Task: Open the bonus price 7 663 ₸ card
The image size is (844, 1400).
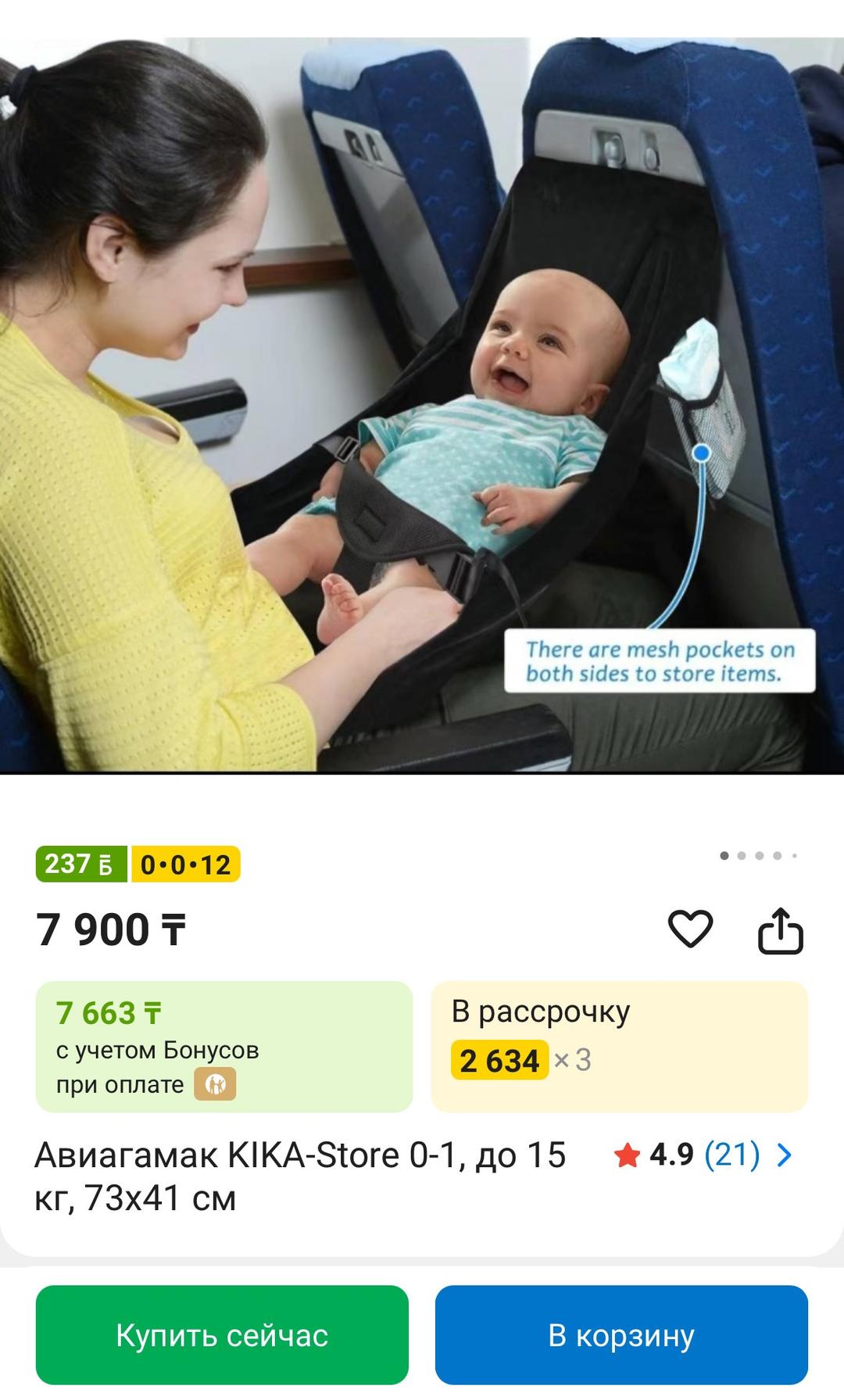Action: 224,1047
